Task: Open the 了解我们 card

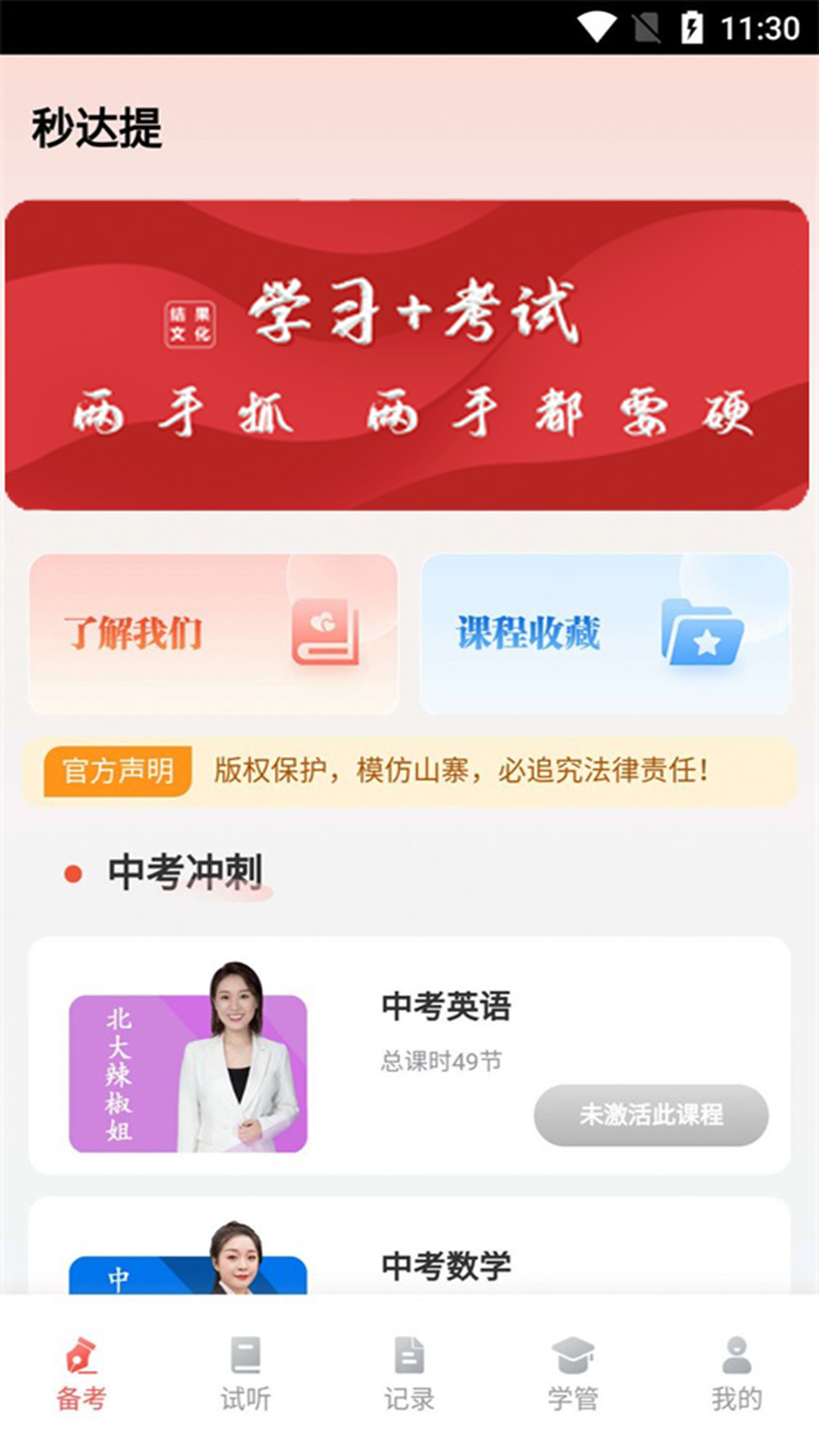Action: tap(213, 634)
